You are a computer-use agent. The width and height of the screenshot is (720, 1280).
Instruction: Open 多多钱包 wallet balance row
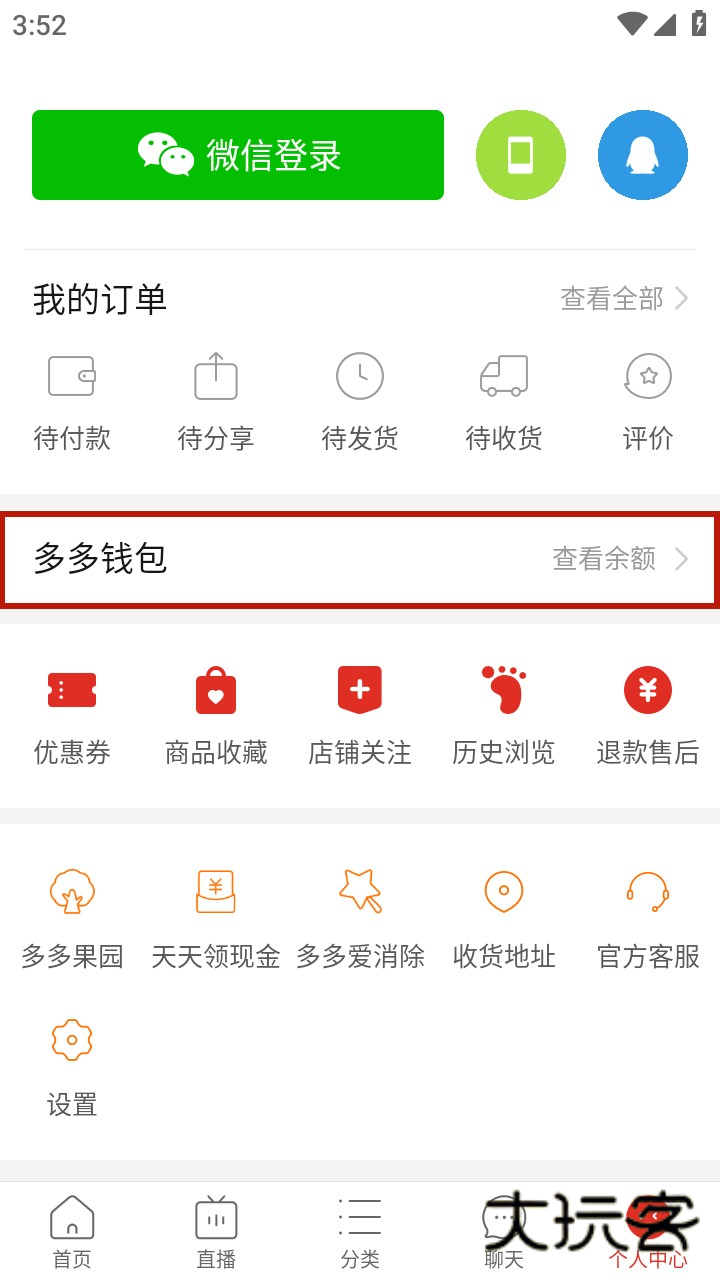click(360, 558)
